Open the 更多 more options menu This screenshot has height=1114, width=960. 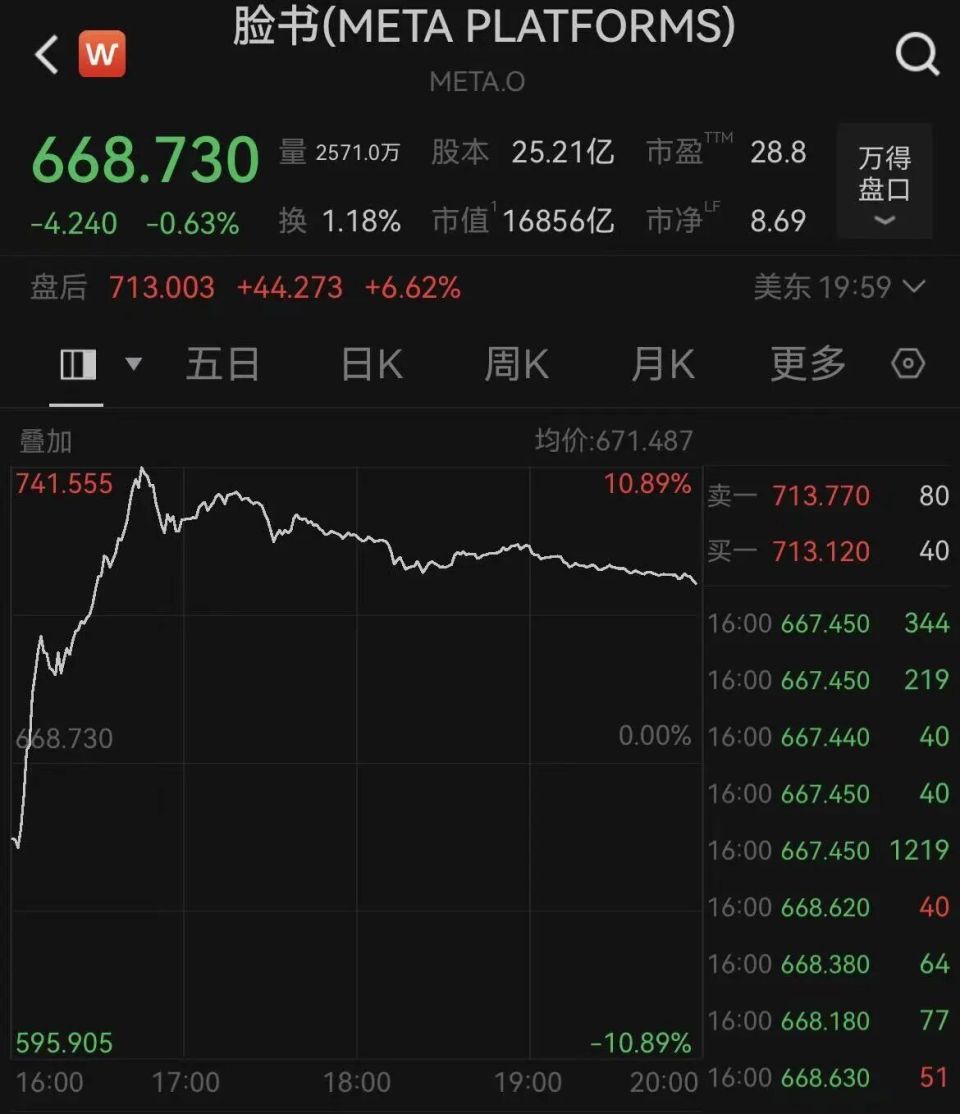pyautogui.click(x=806, y=365)
